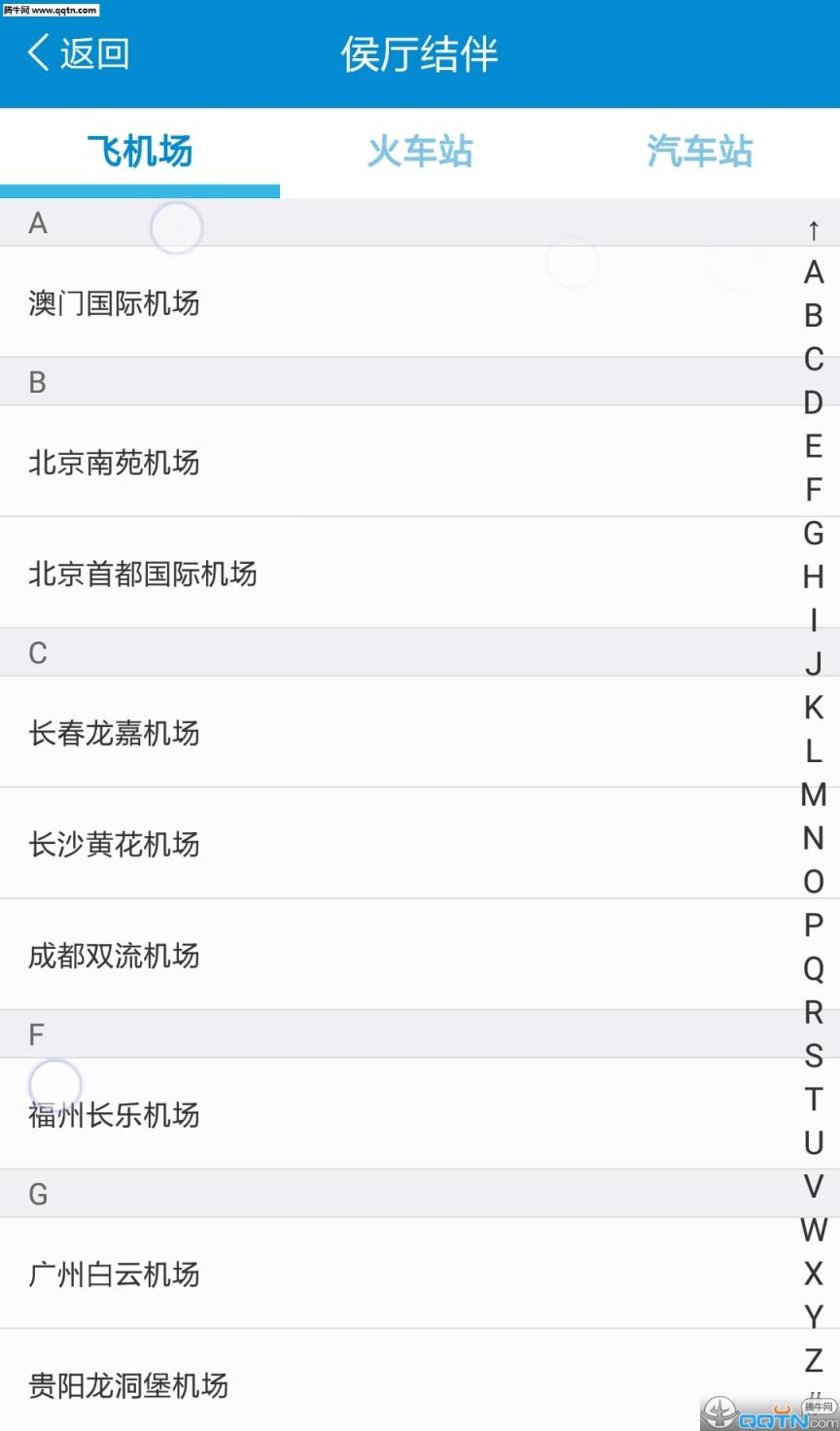The height and width of the screenshot is (1431, 840).
Task: Switch to the 火车站 tab
Action: (418, 152)
